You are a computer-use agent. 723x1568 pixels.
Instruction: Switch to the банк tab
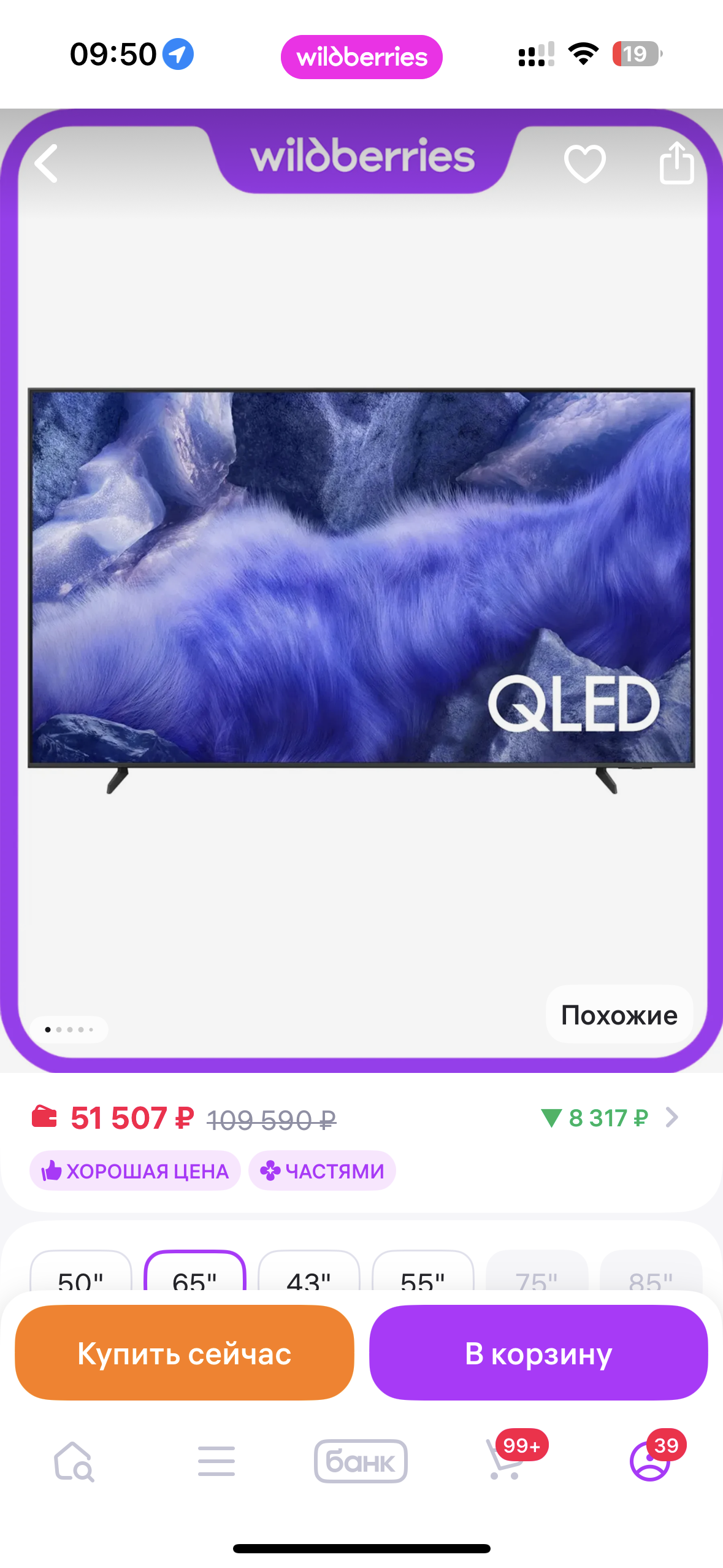coord(361,1461)
